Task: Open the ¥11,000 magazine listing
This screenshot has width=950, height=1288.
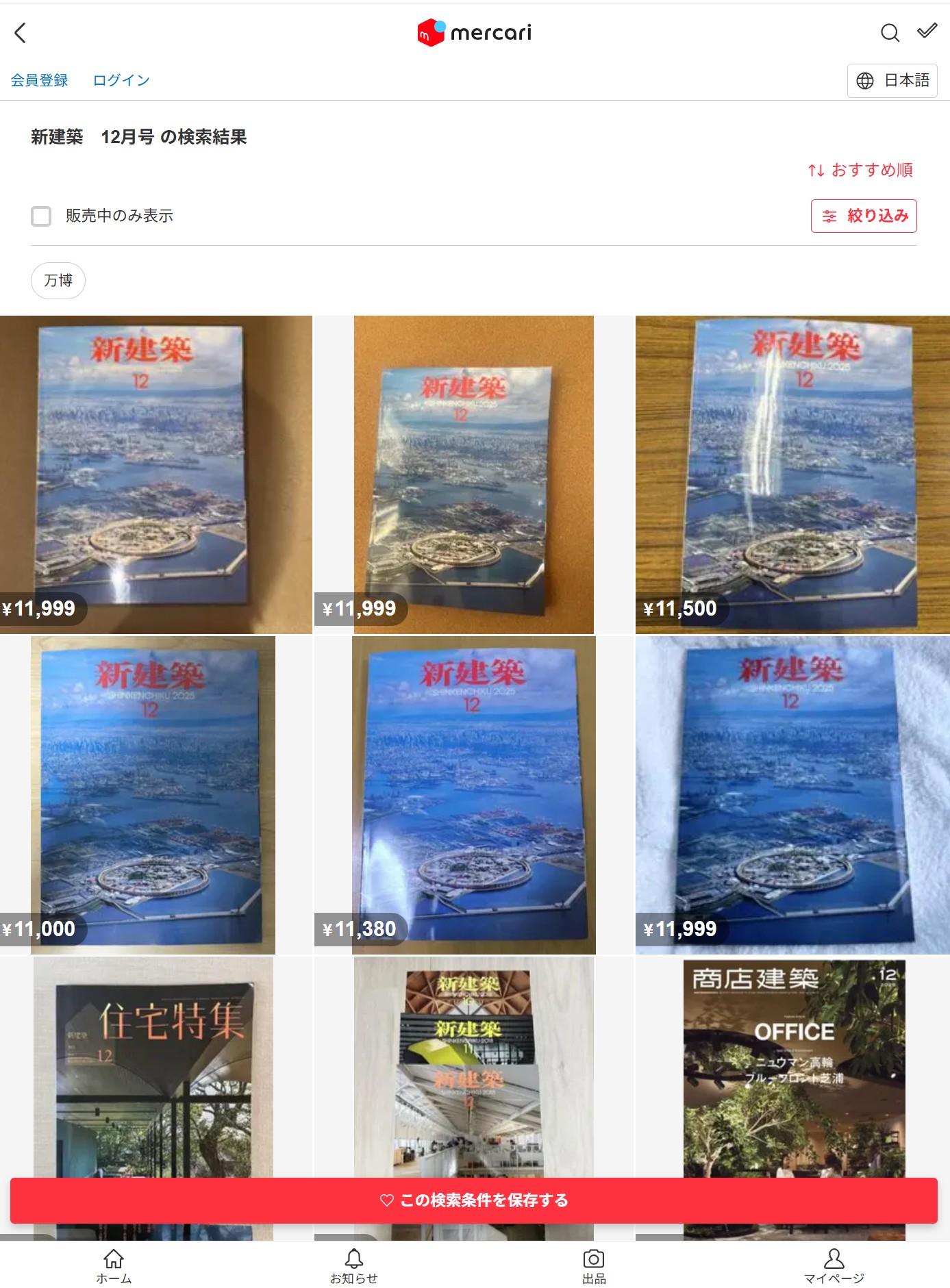Action: click(153, 794)
